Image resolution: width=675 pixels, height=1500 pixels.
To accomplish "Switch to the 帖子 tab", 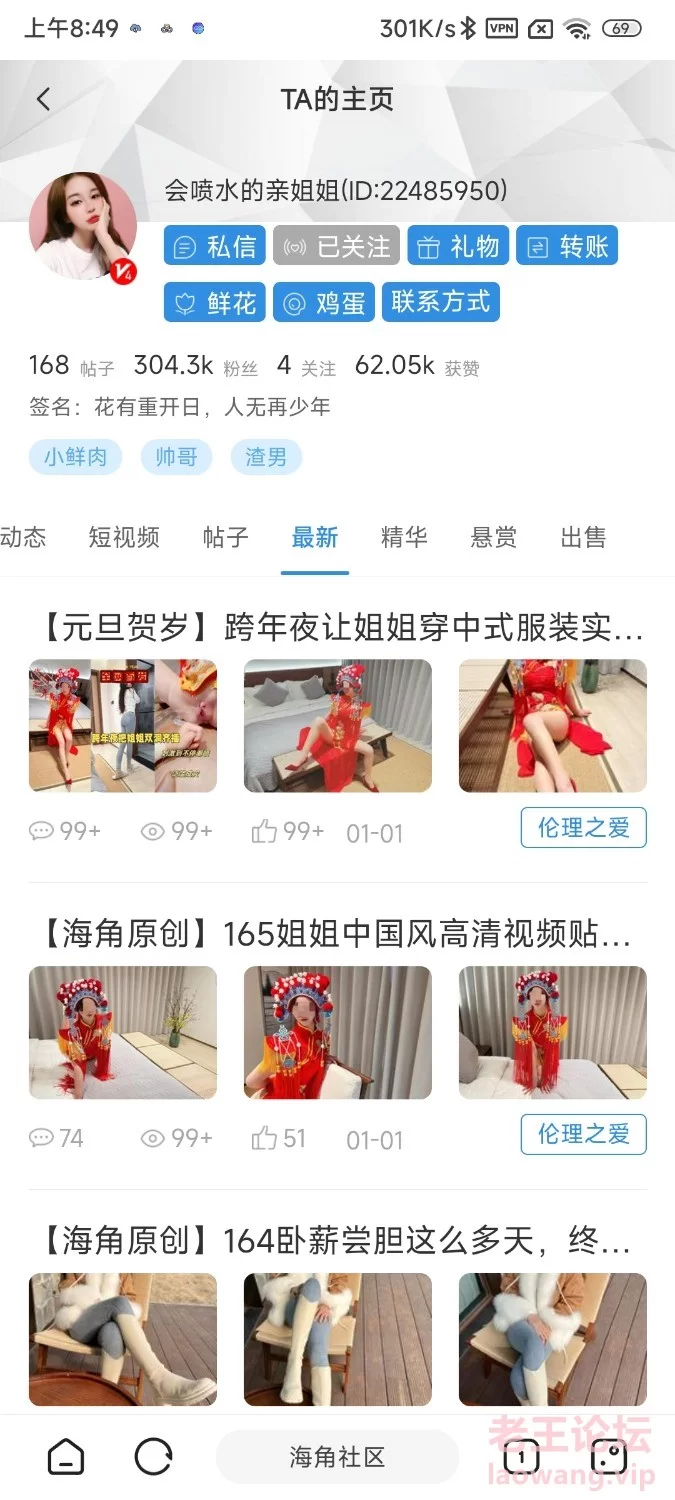I will pos(225,538).
